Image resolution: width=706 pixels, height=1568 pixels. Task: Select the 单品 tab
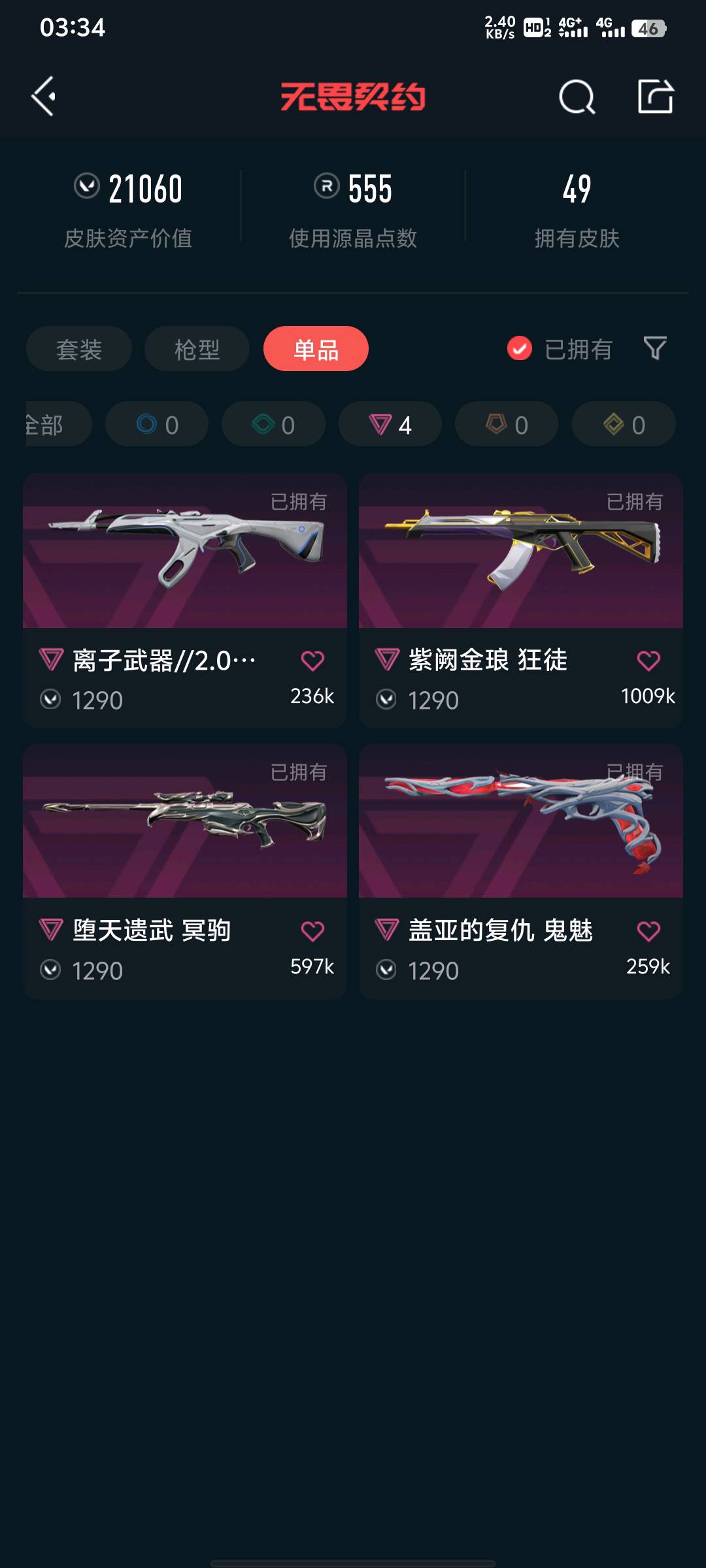[316, 349]
